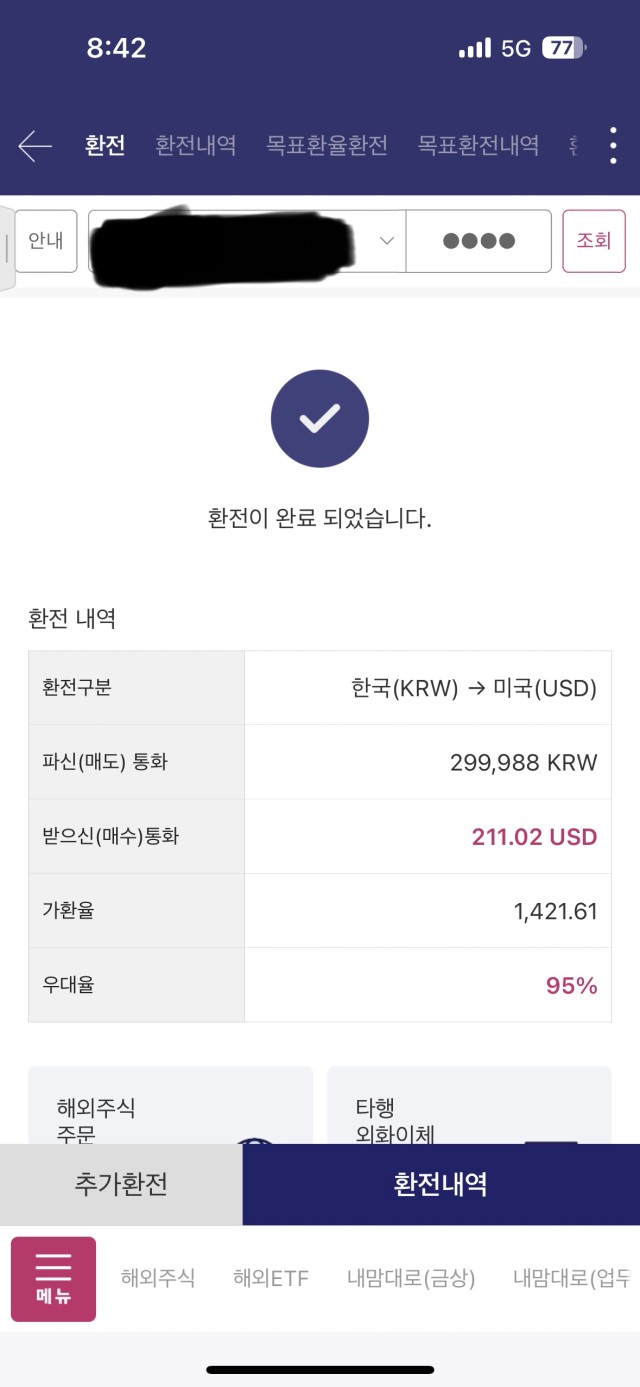
Task: Enter the account password field
Action: 479,241
